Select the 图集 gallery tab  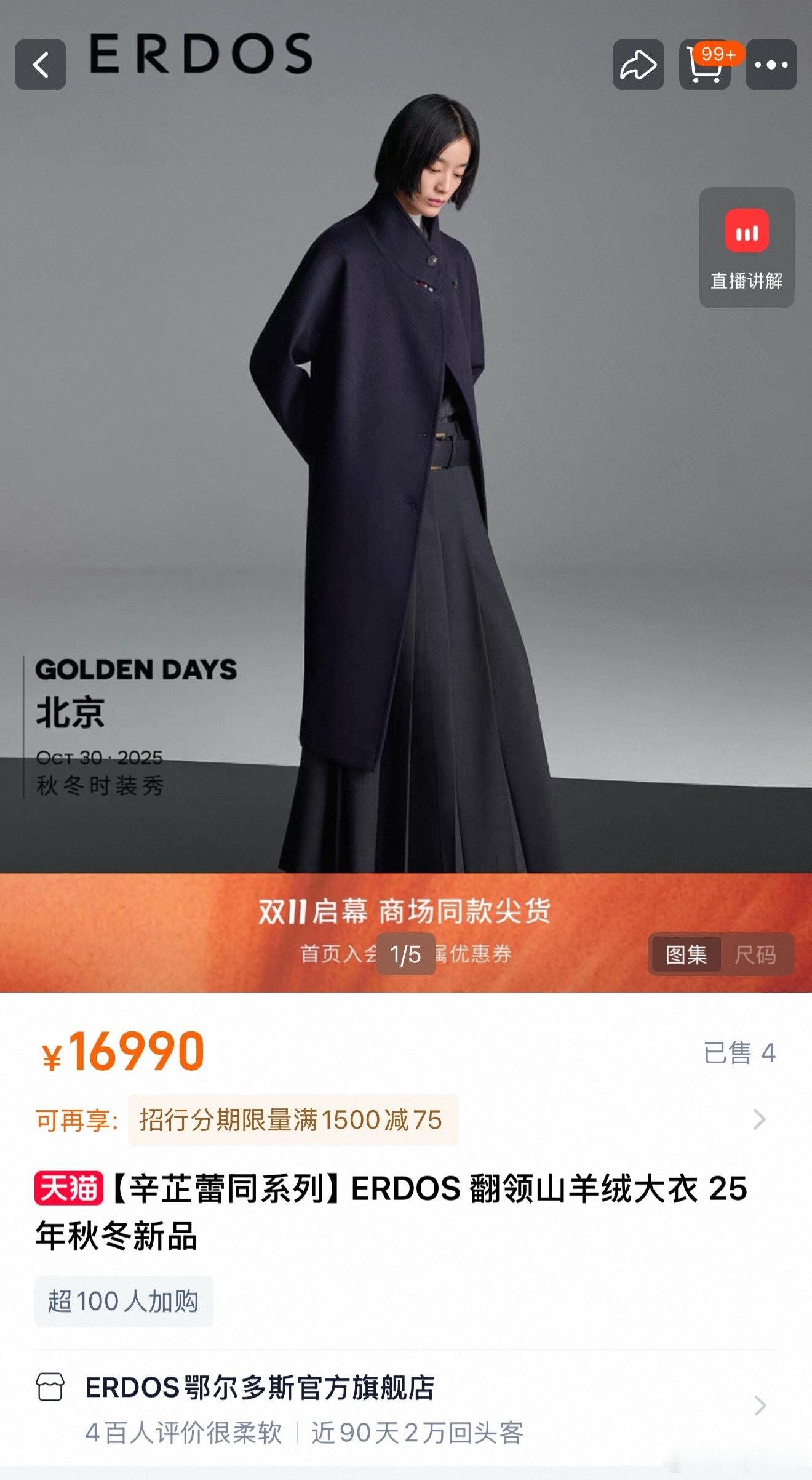(x=687, y=956)
